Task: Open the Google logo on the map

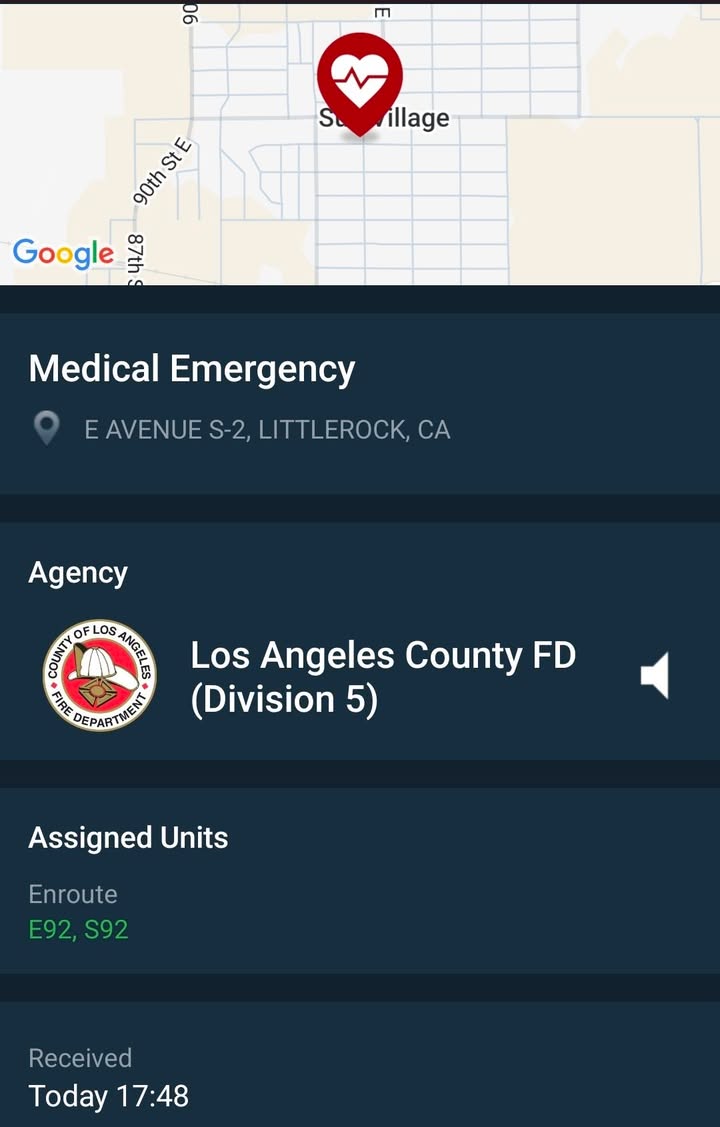Action: pos(63,254)
